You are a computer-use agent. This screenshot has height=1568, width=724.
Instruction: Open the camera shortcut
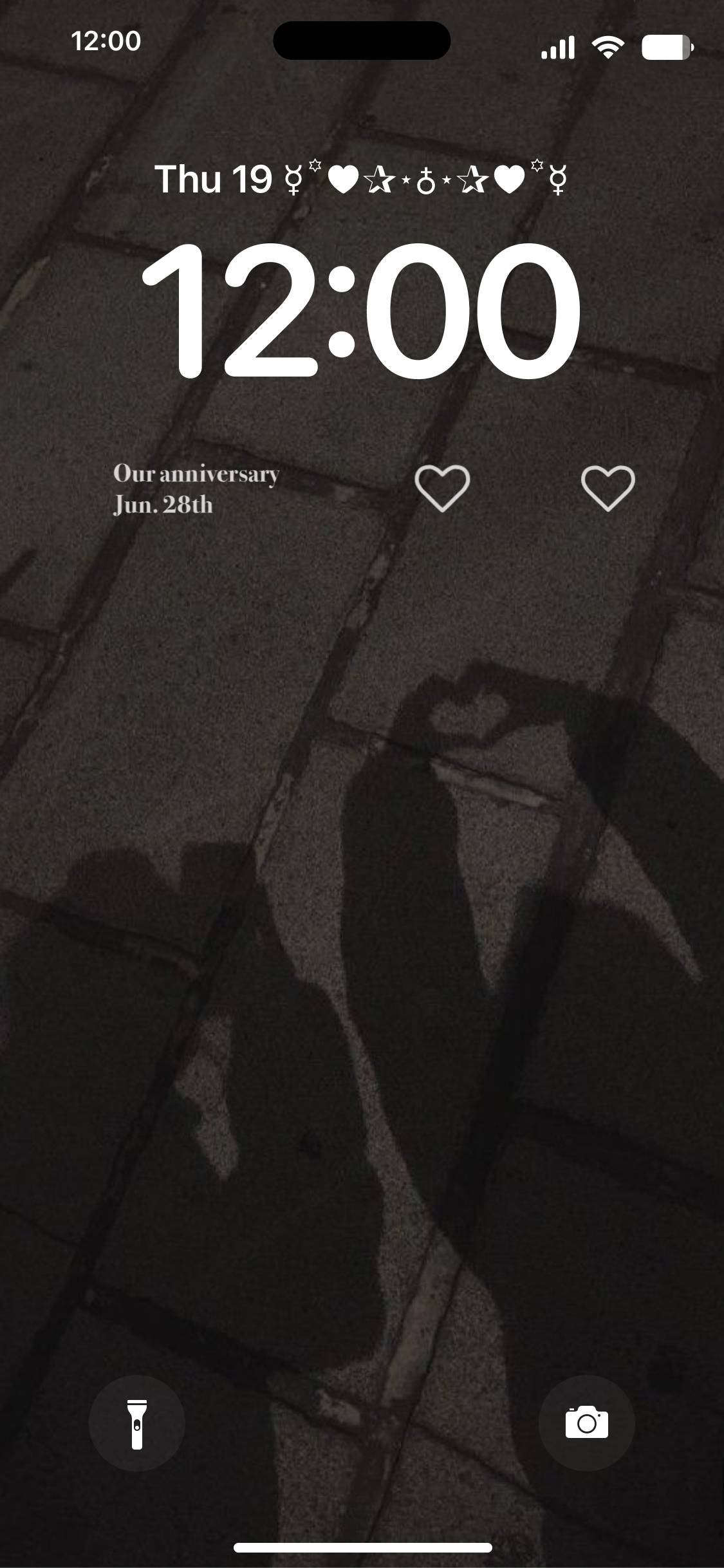[586, 1423]
